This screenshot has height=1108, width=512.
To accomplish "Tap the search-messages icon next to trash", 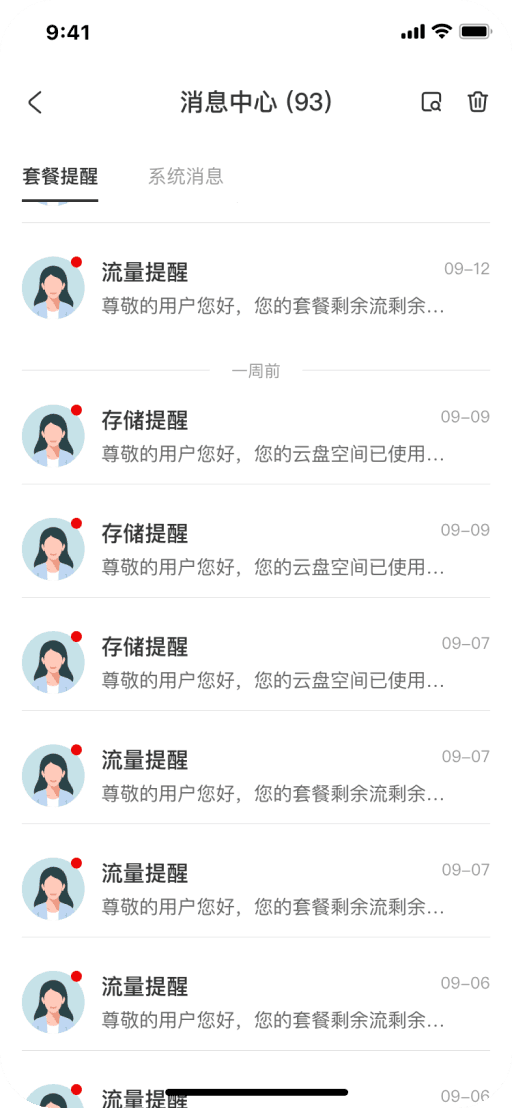I will (x=431, y=102).
